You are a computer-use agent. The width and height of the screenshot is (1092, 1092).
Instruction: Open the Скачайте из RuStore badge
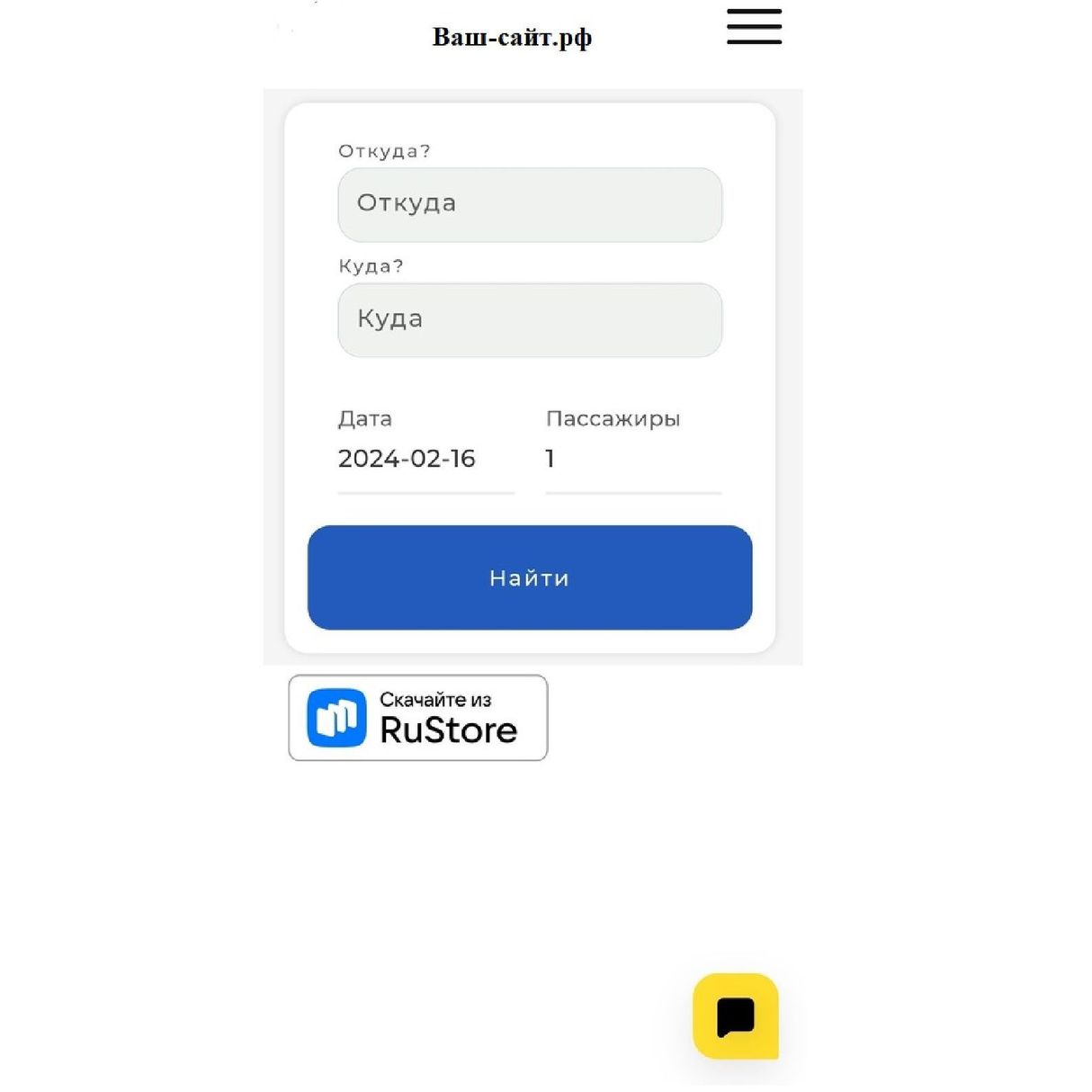click(x=418, y=718)
